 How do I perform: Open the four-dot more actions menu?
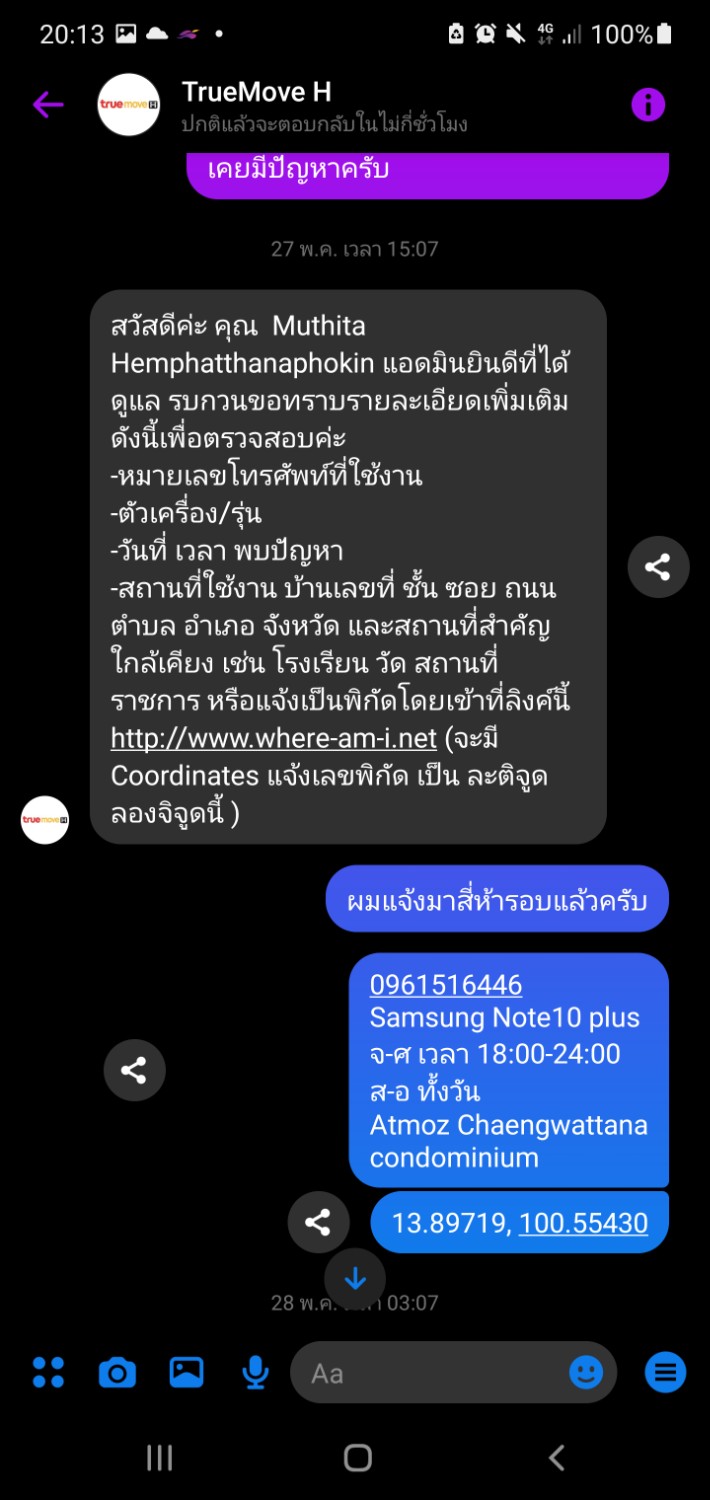coord(48,1372)
